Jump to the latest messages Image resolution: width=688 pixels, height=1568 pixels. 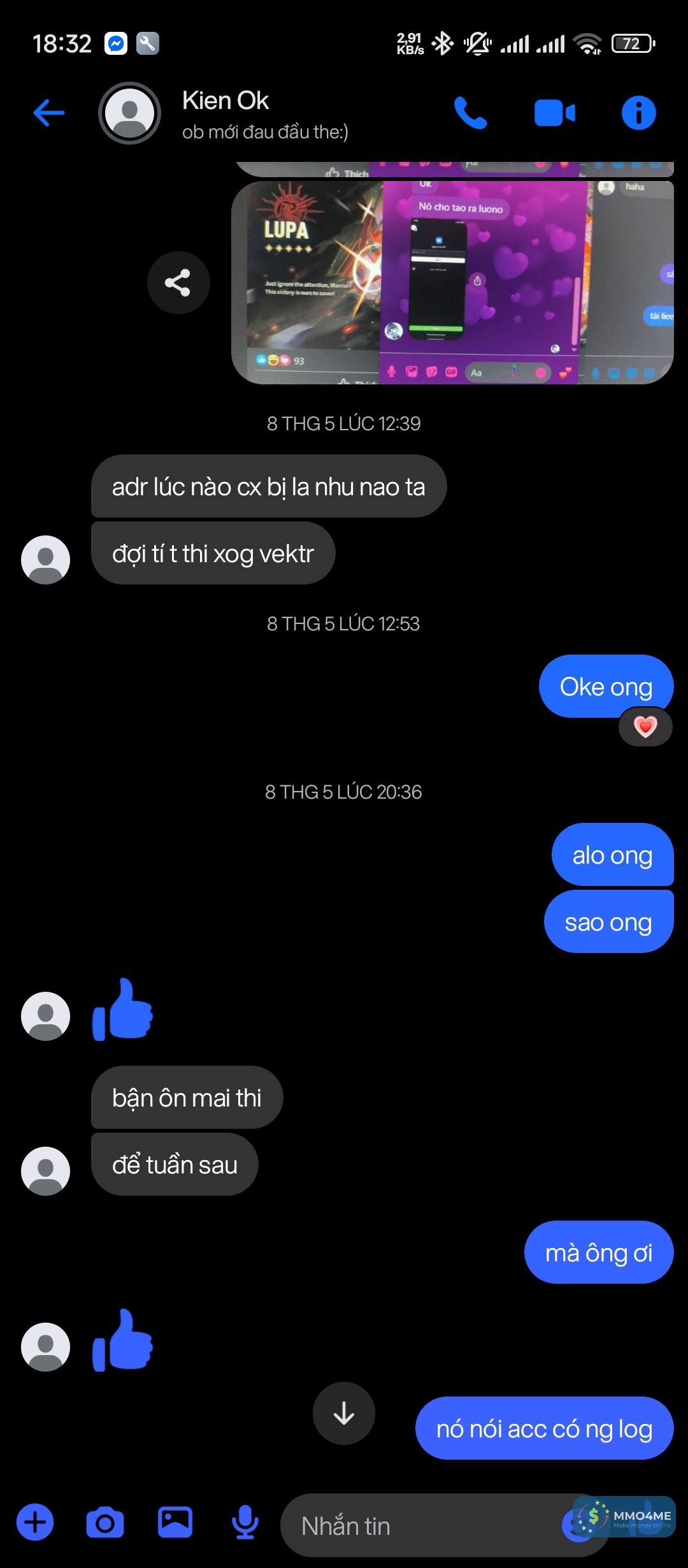tap(344, 1413)
